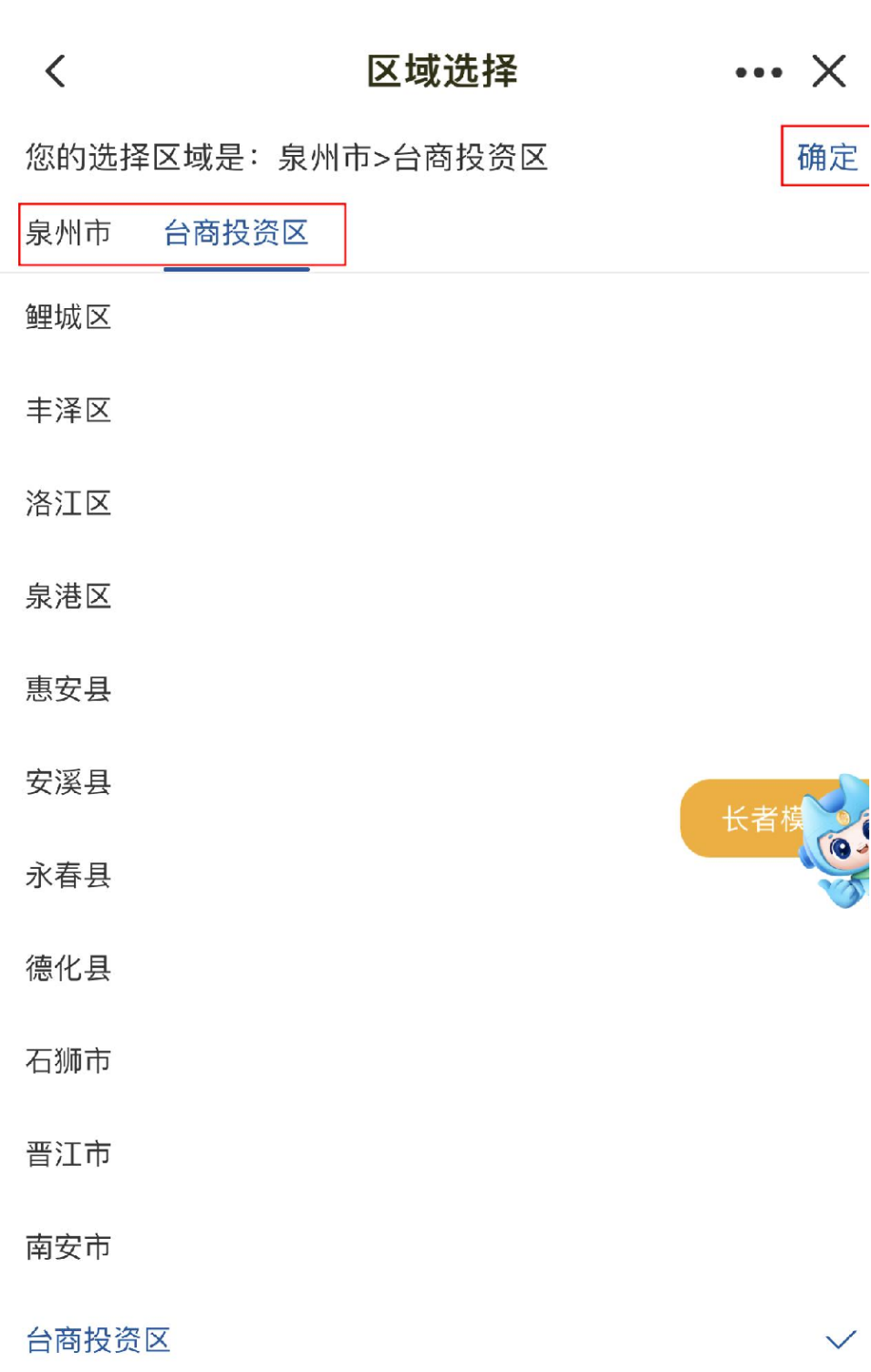This screenshot has height=1372, width=871.
Task: Select 德化县 from the list
Action: pos(68,968)
